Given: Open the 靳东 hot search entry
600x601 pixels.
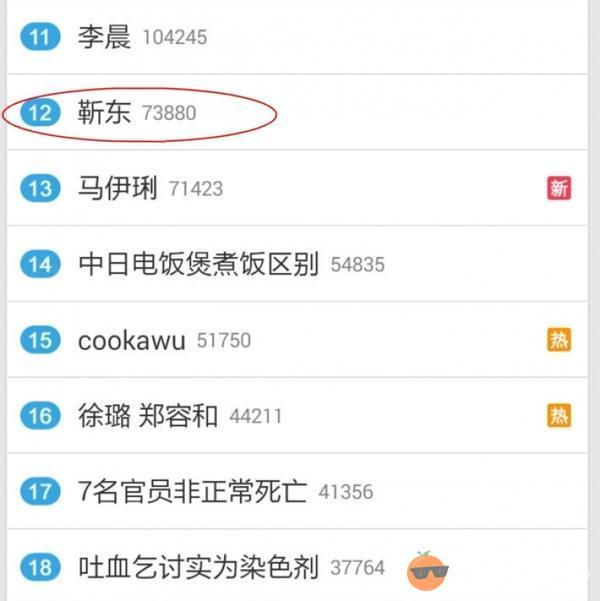Looking at the screenshot, I should coord(104,113).
